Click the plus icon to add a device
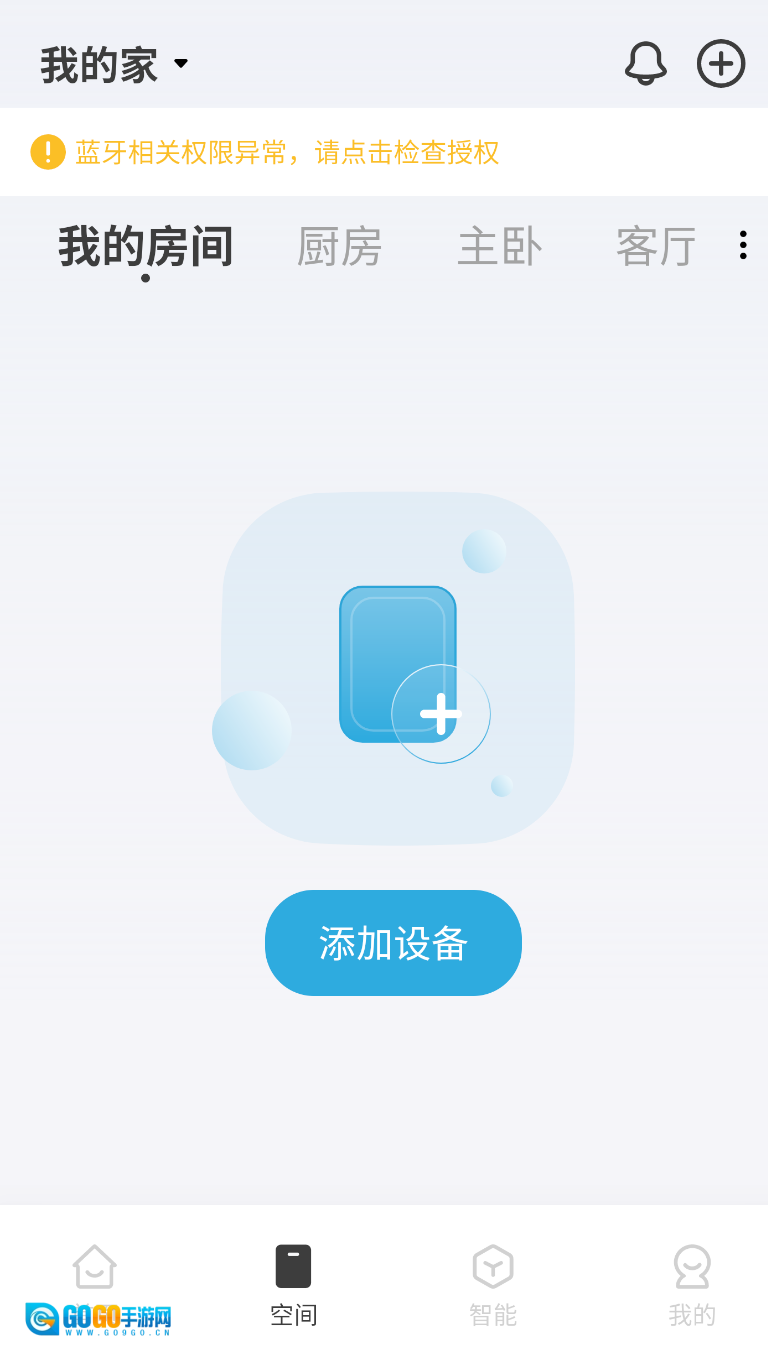 point(720,63)
